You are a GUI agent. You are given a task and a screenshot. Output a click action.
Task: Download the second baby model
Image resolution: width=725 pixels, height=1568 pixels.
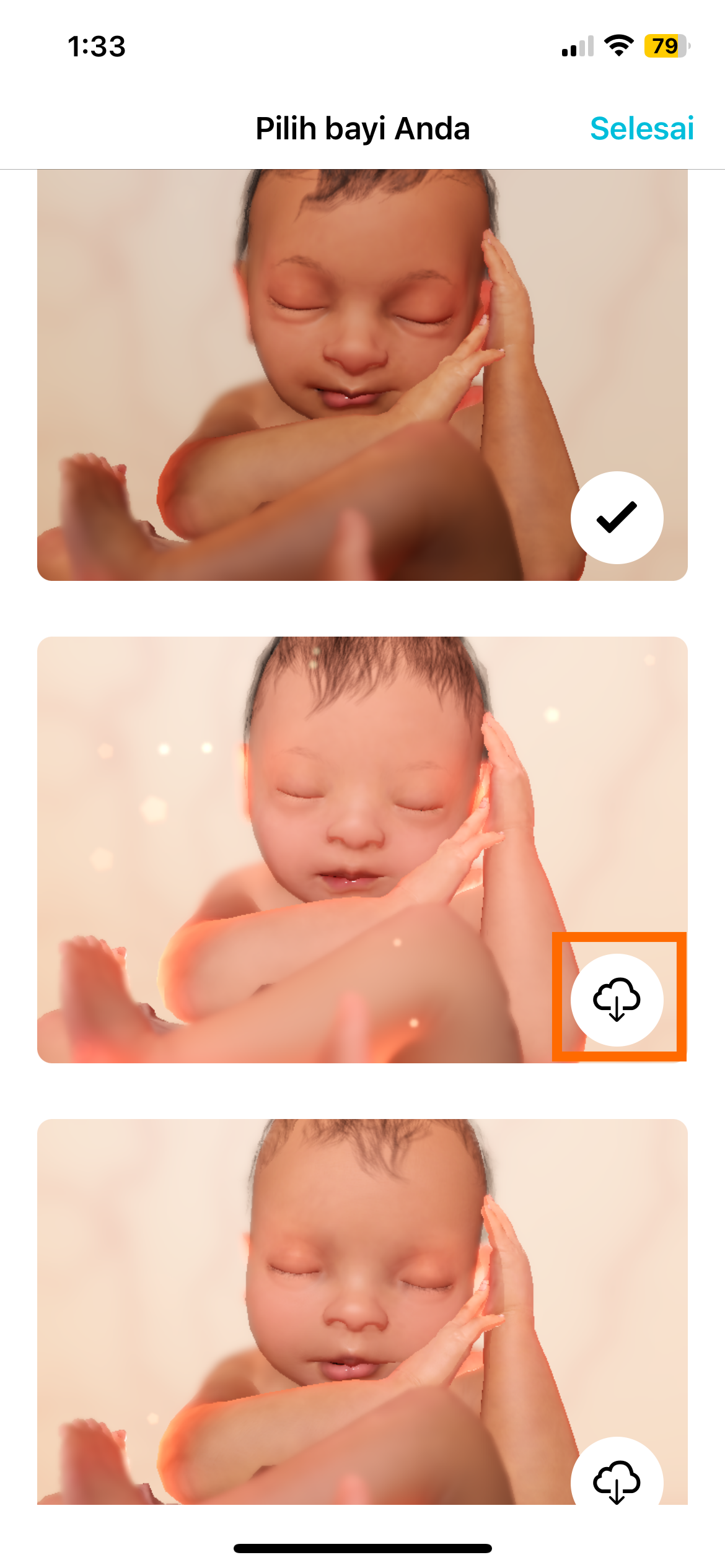pos(617,1000)
